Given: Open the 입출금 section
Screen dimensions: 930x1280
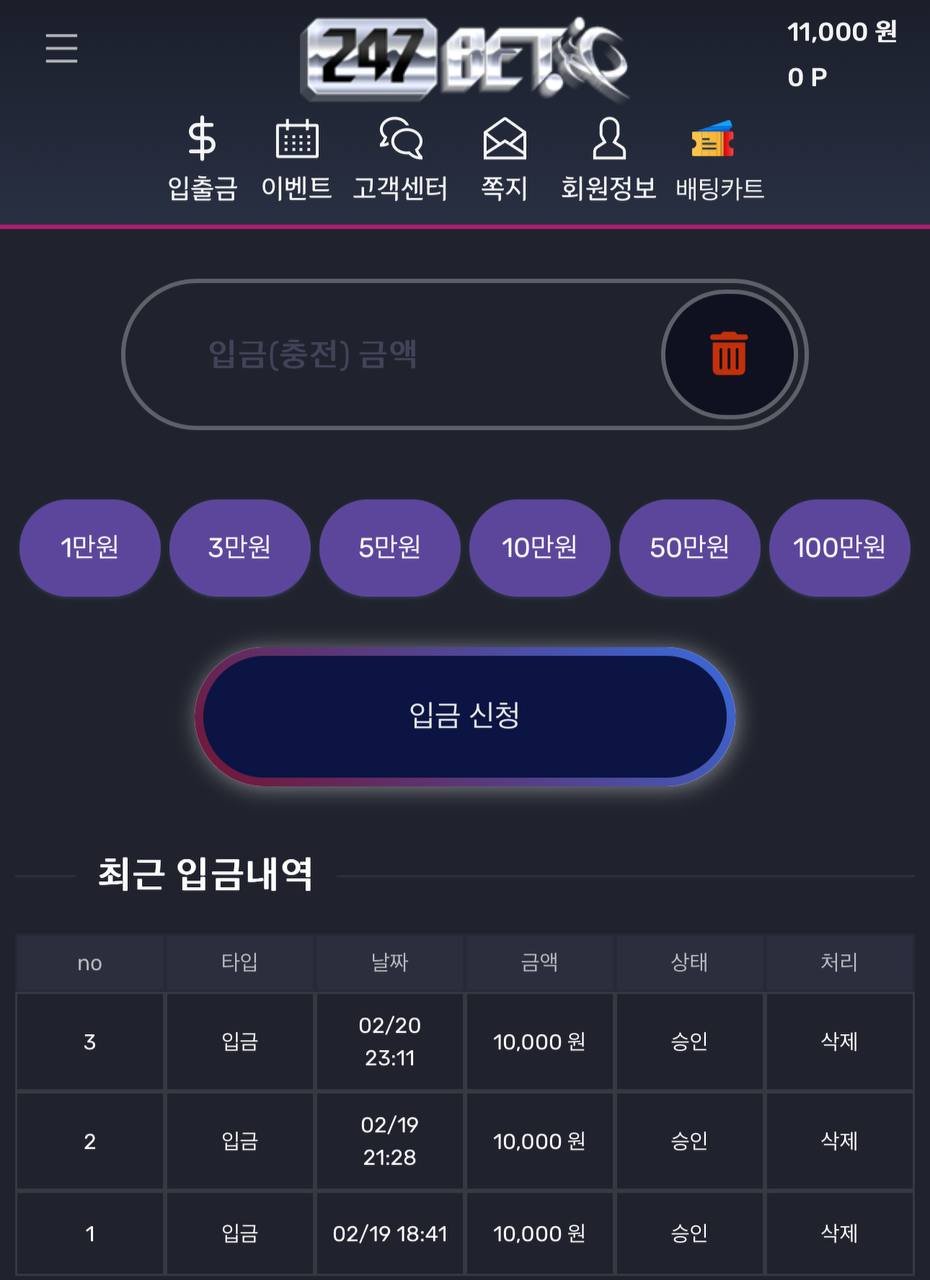Looking at the screenshot, I should (x=202, y=160).
